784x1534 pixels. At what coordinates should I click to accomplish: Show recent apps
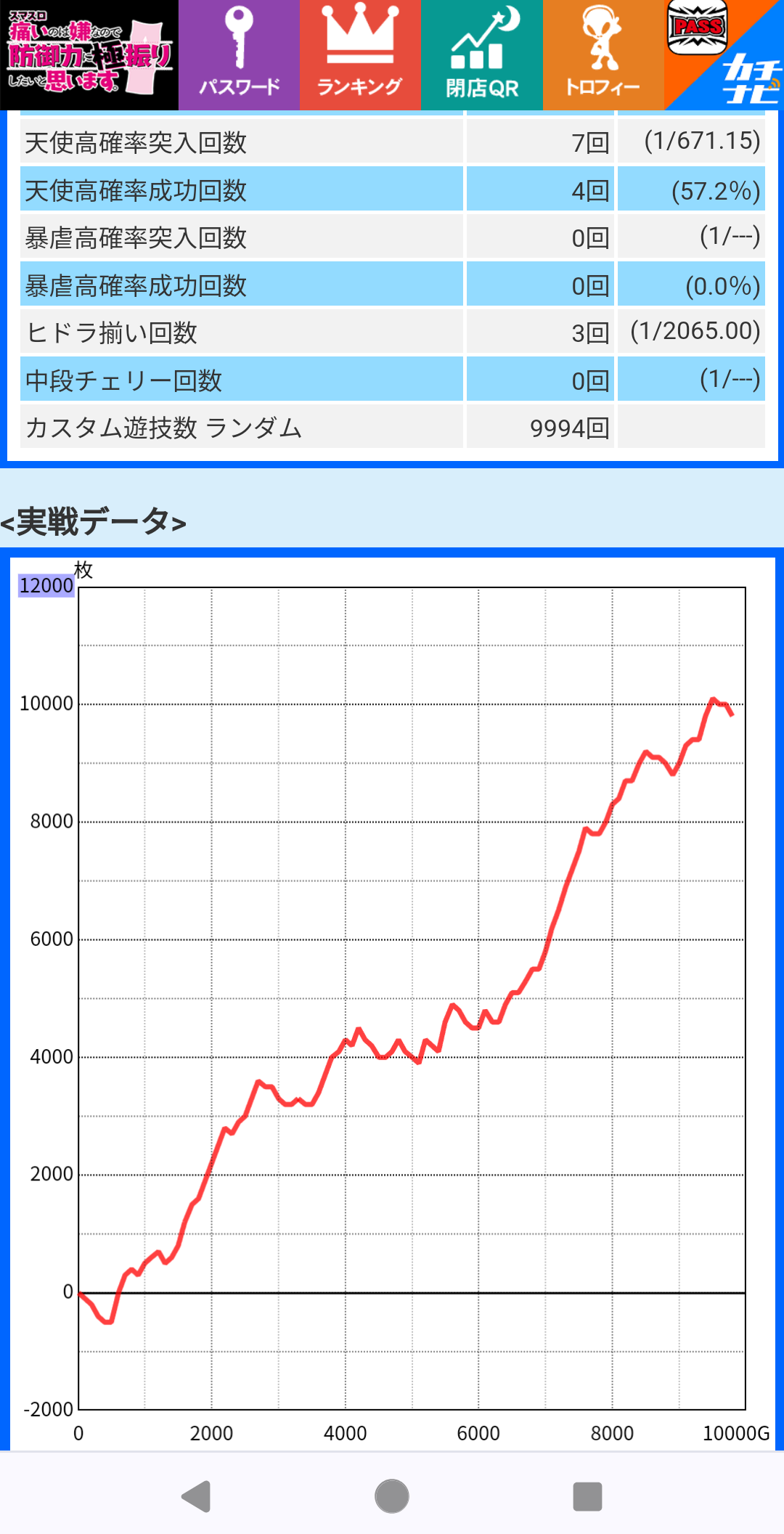[587, 1496]
